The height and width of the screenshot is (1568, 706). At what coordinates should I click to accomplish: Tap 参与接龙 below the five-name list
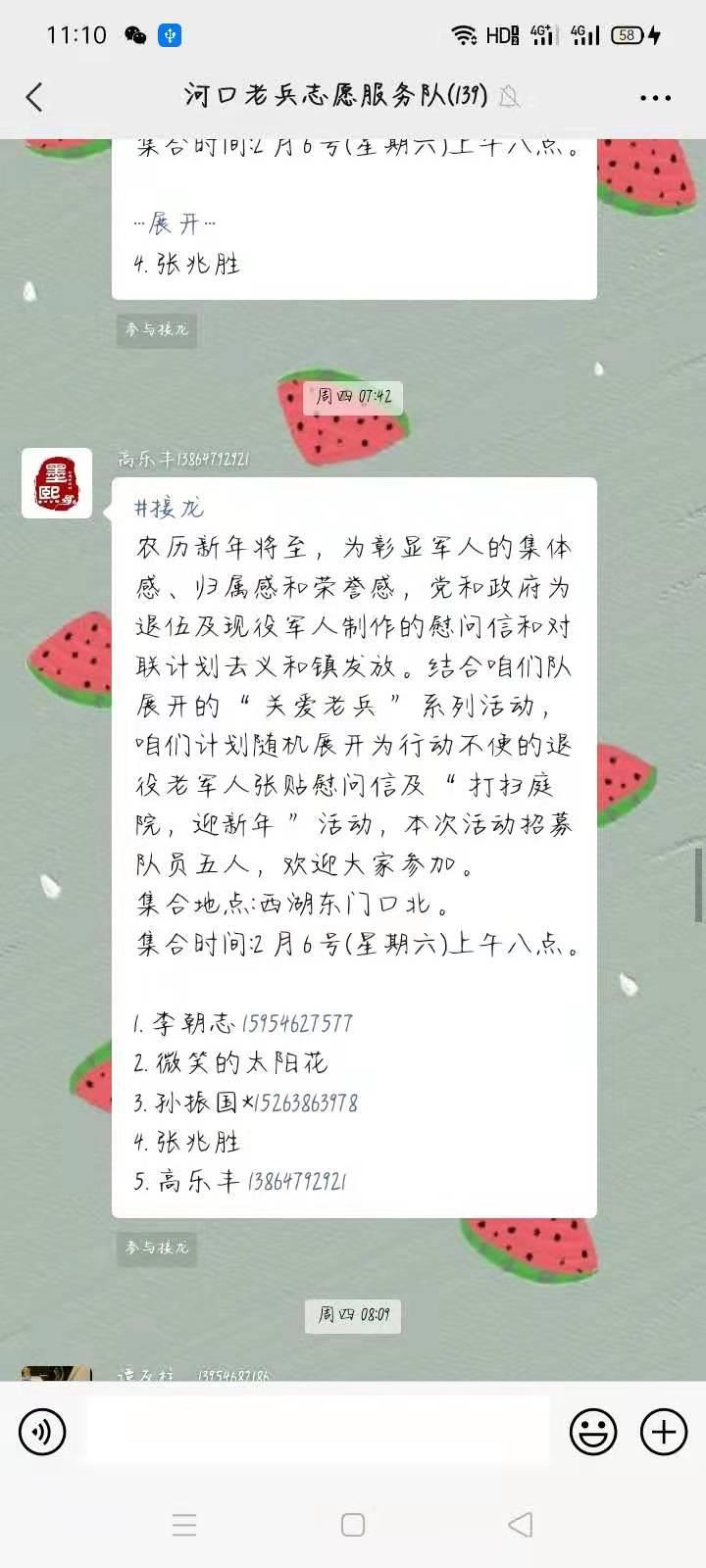(x=157, y=1248)
